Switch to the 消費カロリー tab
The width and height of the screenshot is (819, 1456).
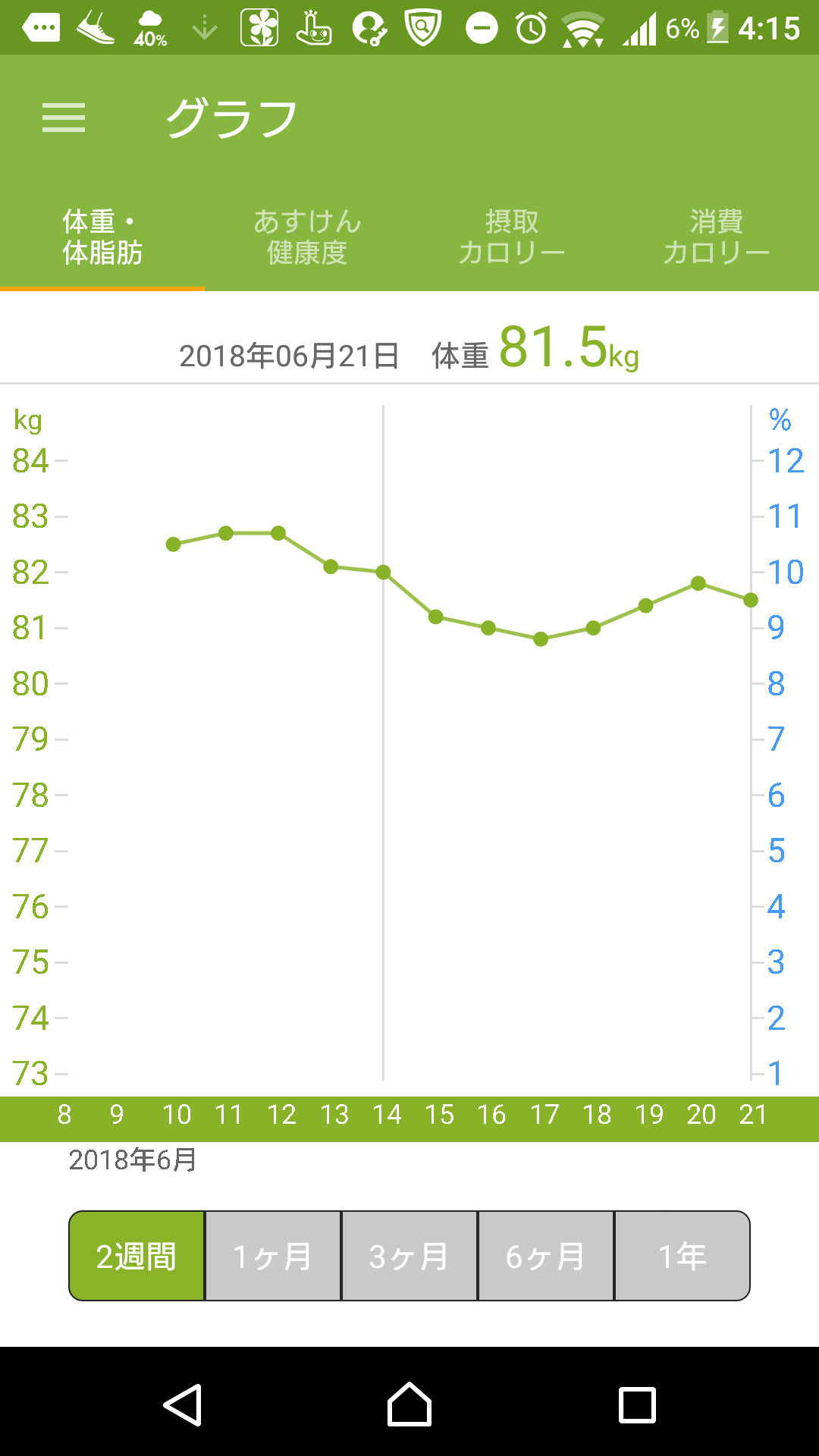716,237
